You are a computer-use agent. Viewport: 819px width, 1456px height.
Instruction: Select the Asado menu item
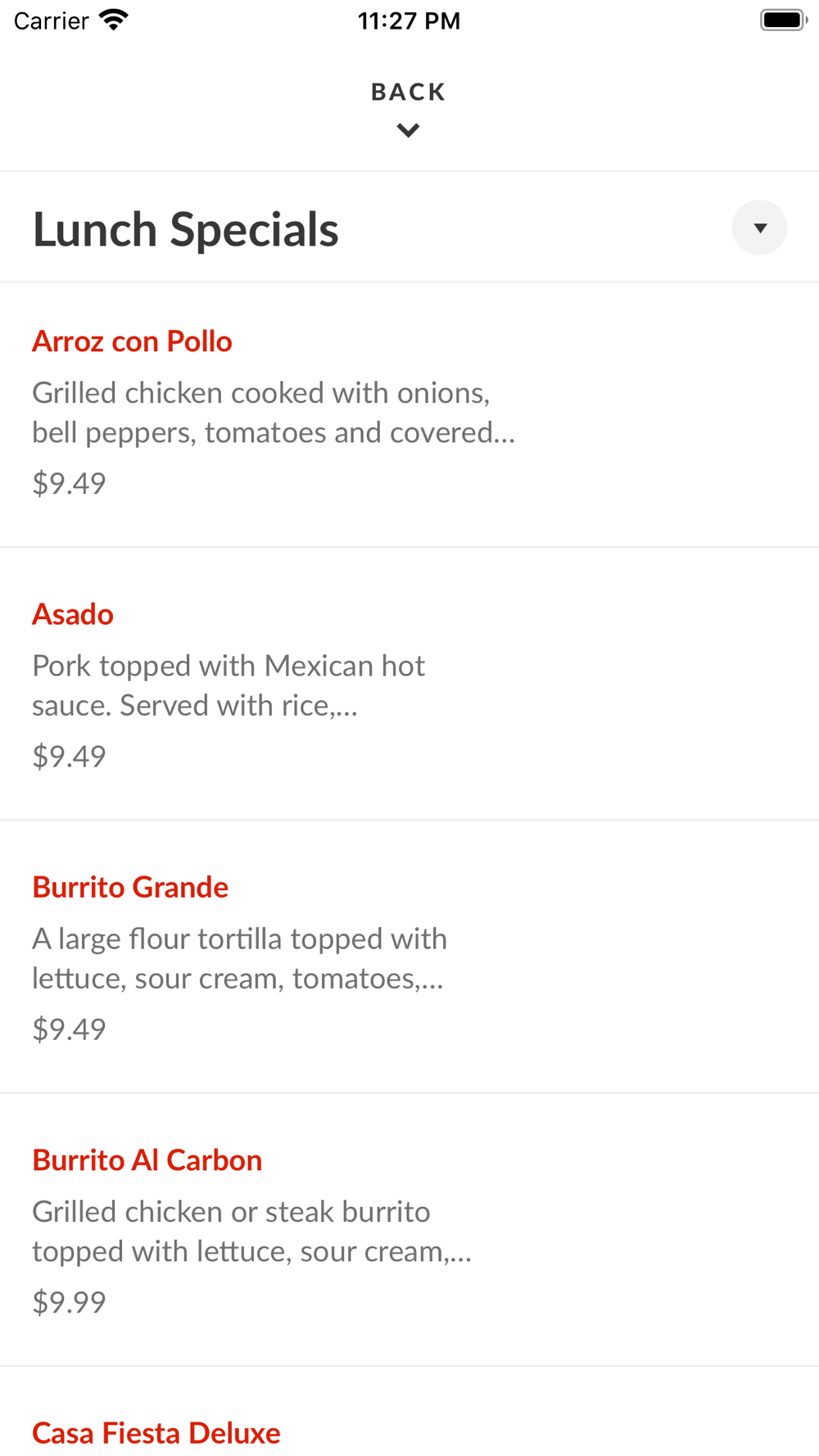tap(409, 684)
